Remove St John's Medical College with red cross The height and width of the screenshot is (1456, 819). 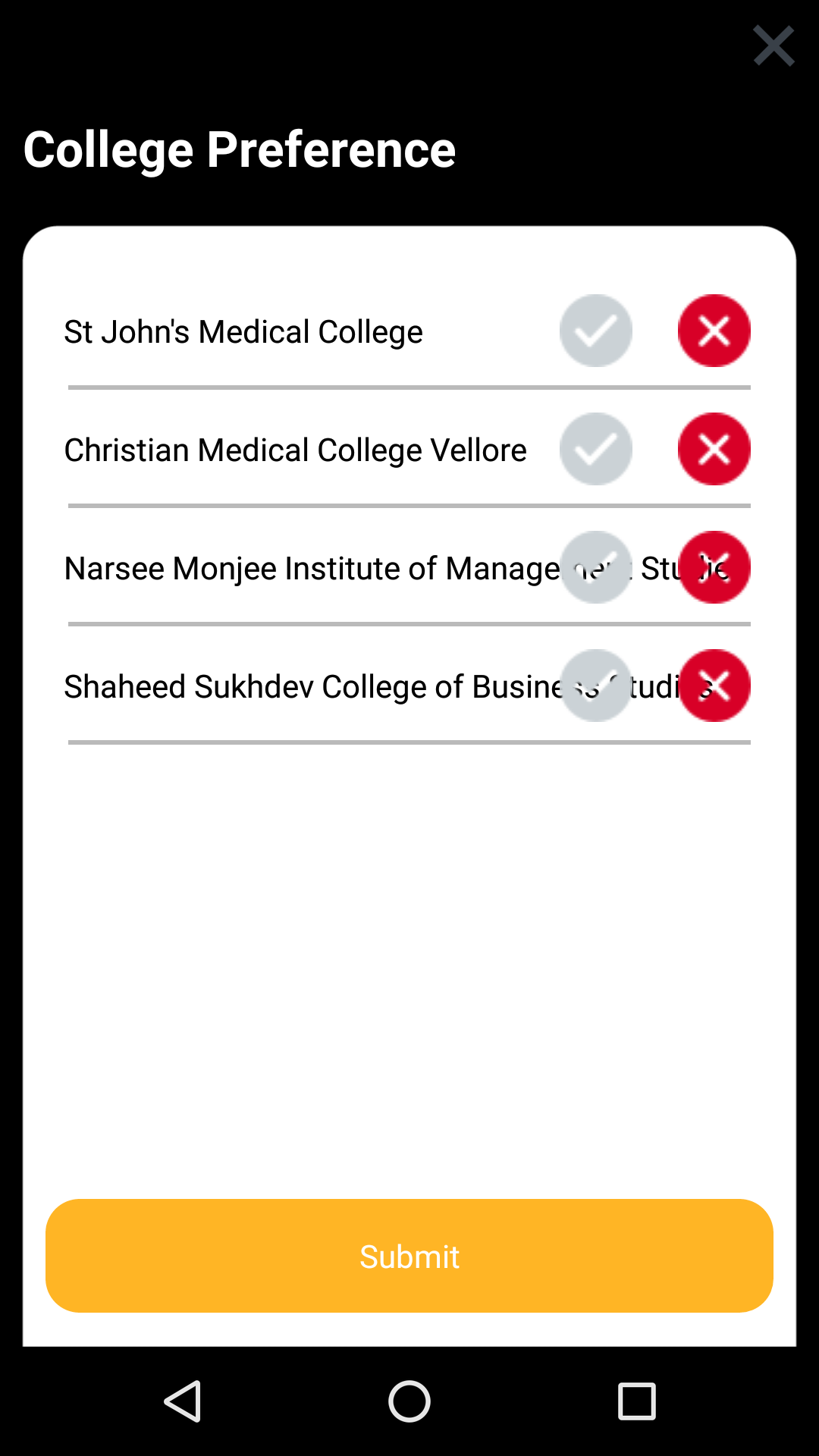[714, 331]
